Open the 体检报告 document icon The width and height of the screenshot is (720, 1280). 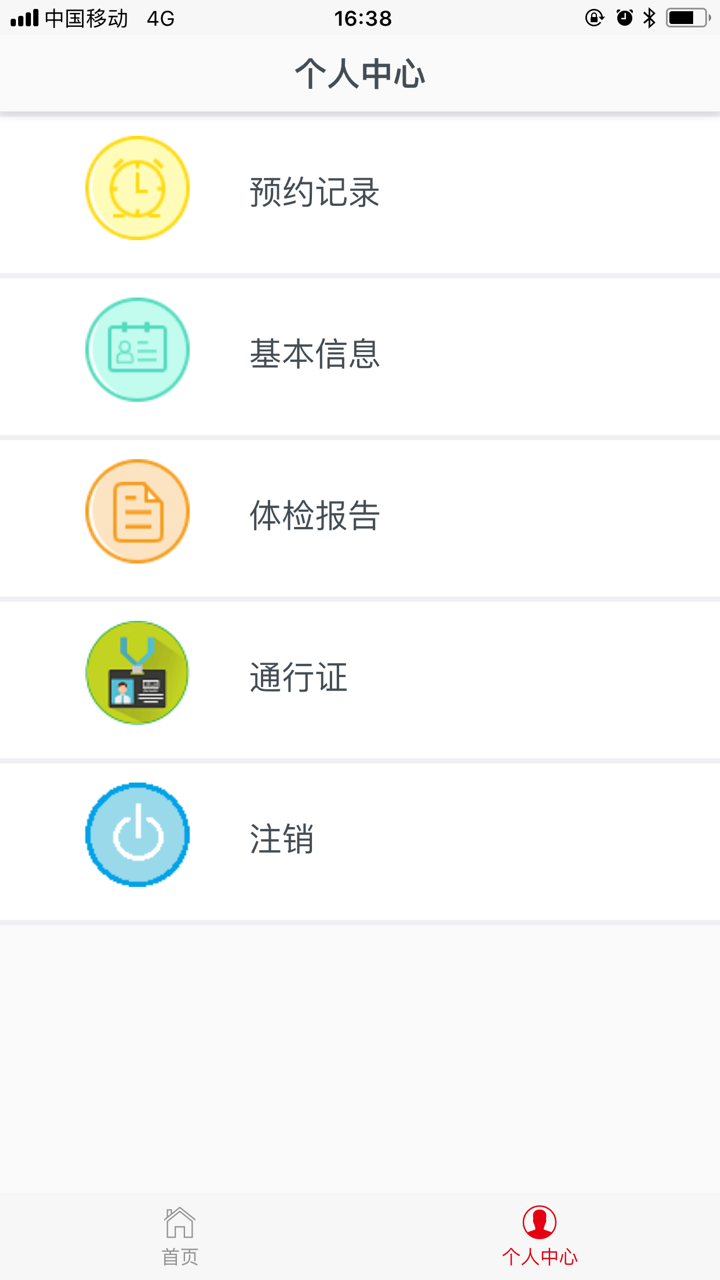pyautogui.click(x=137, y=511)
